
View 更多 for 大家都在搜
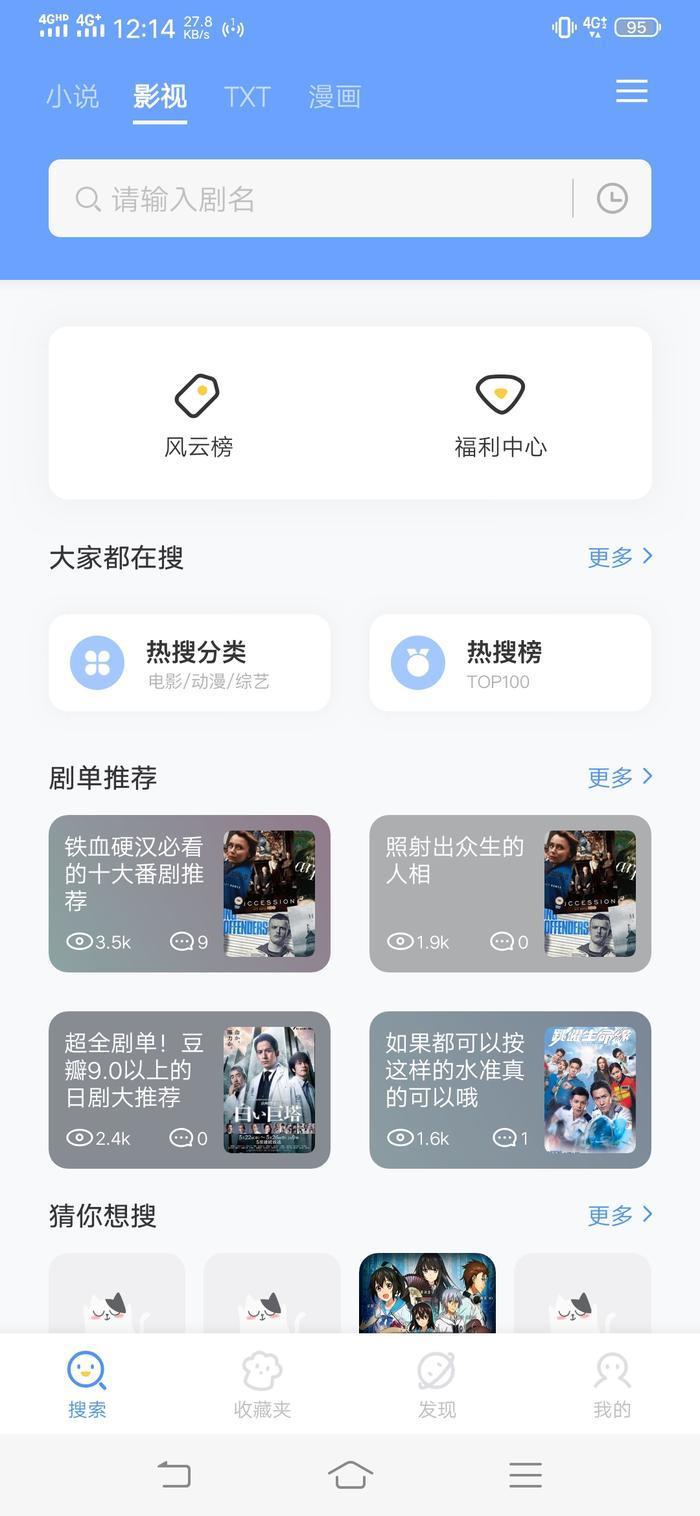click(620, 557)
